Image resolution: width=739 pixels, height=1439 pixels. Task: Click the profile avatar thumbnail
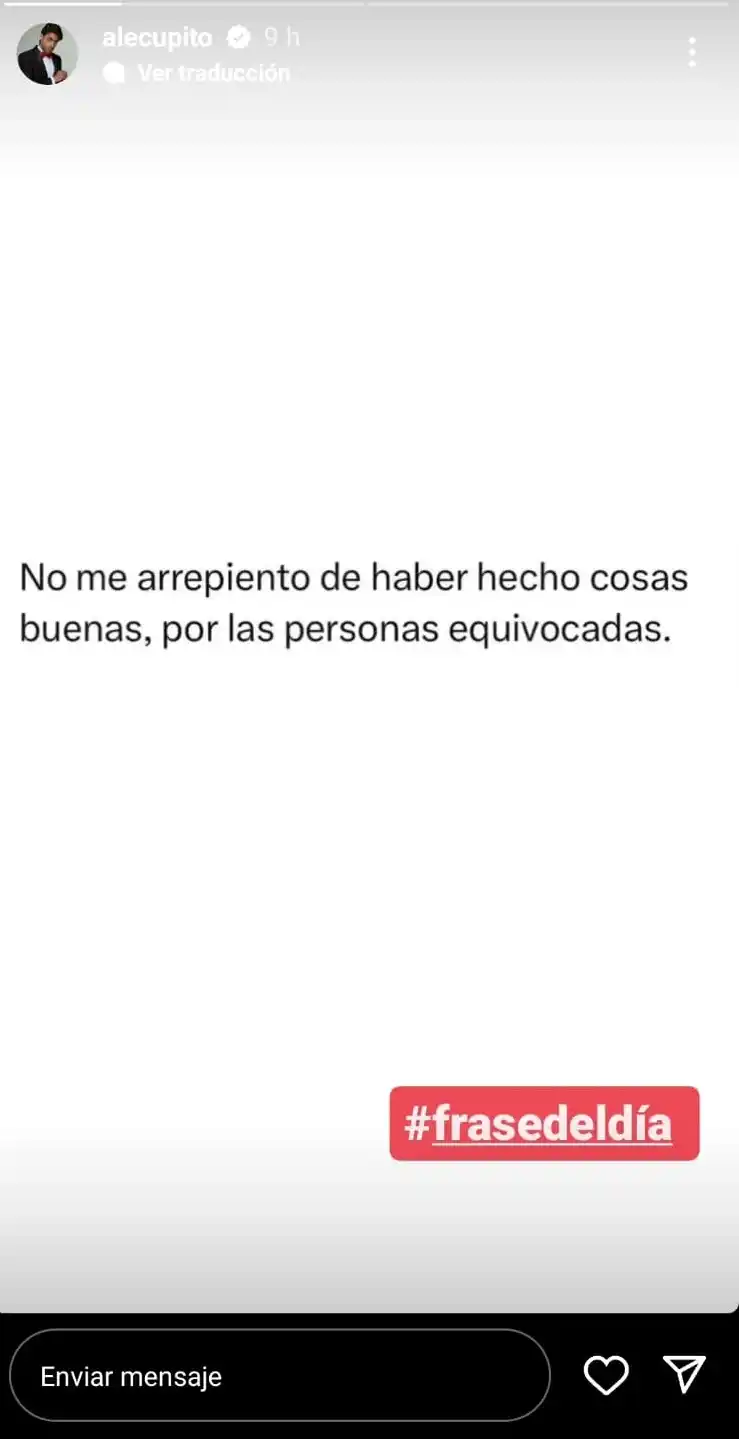pyautogui.click(x=46, y=54)
